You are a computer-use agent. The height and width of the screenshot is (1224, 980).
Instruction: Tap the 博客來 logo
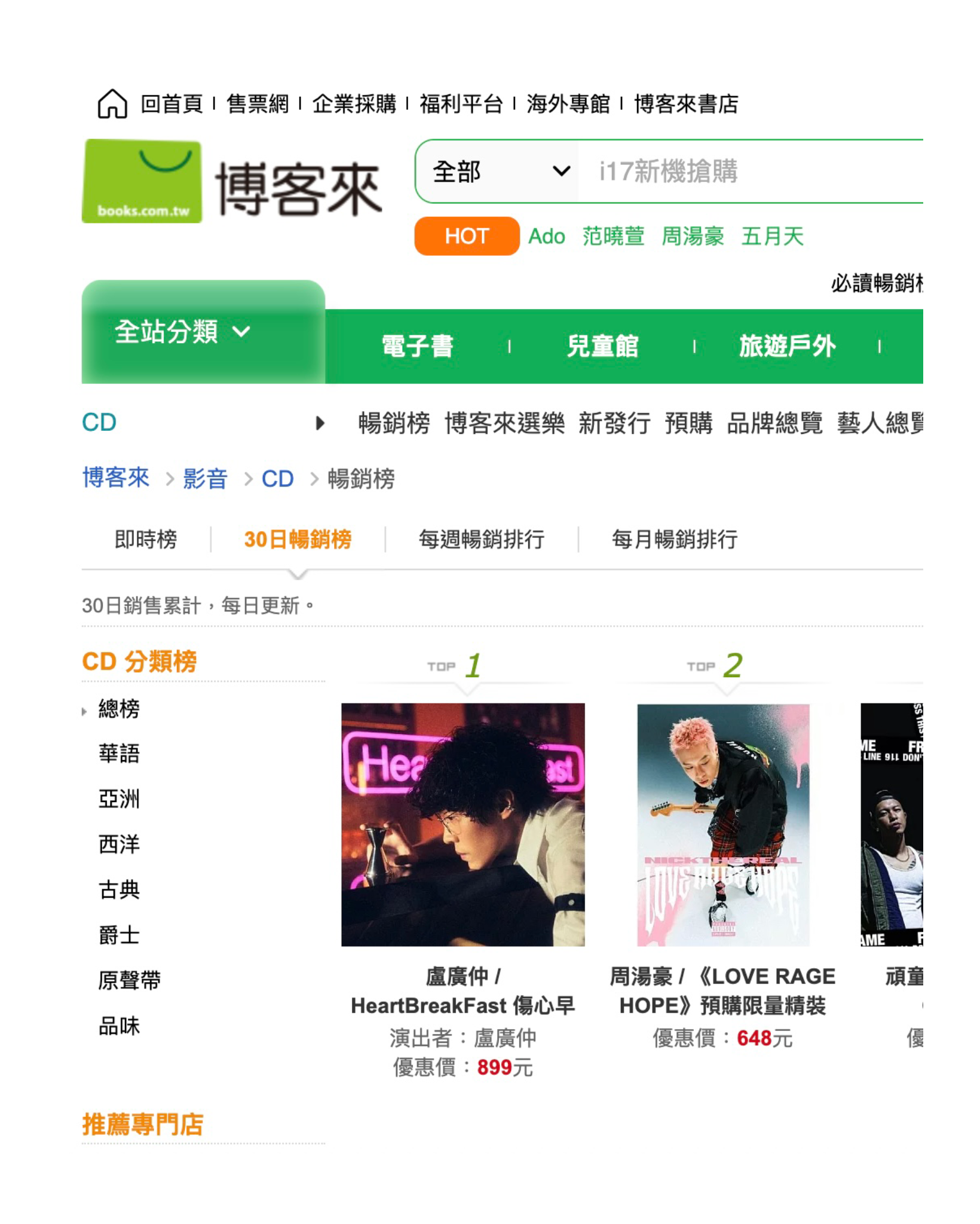click(232, 182)
